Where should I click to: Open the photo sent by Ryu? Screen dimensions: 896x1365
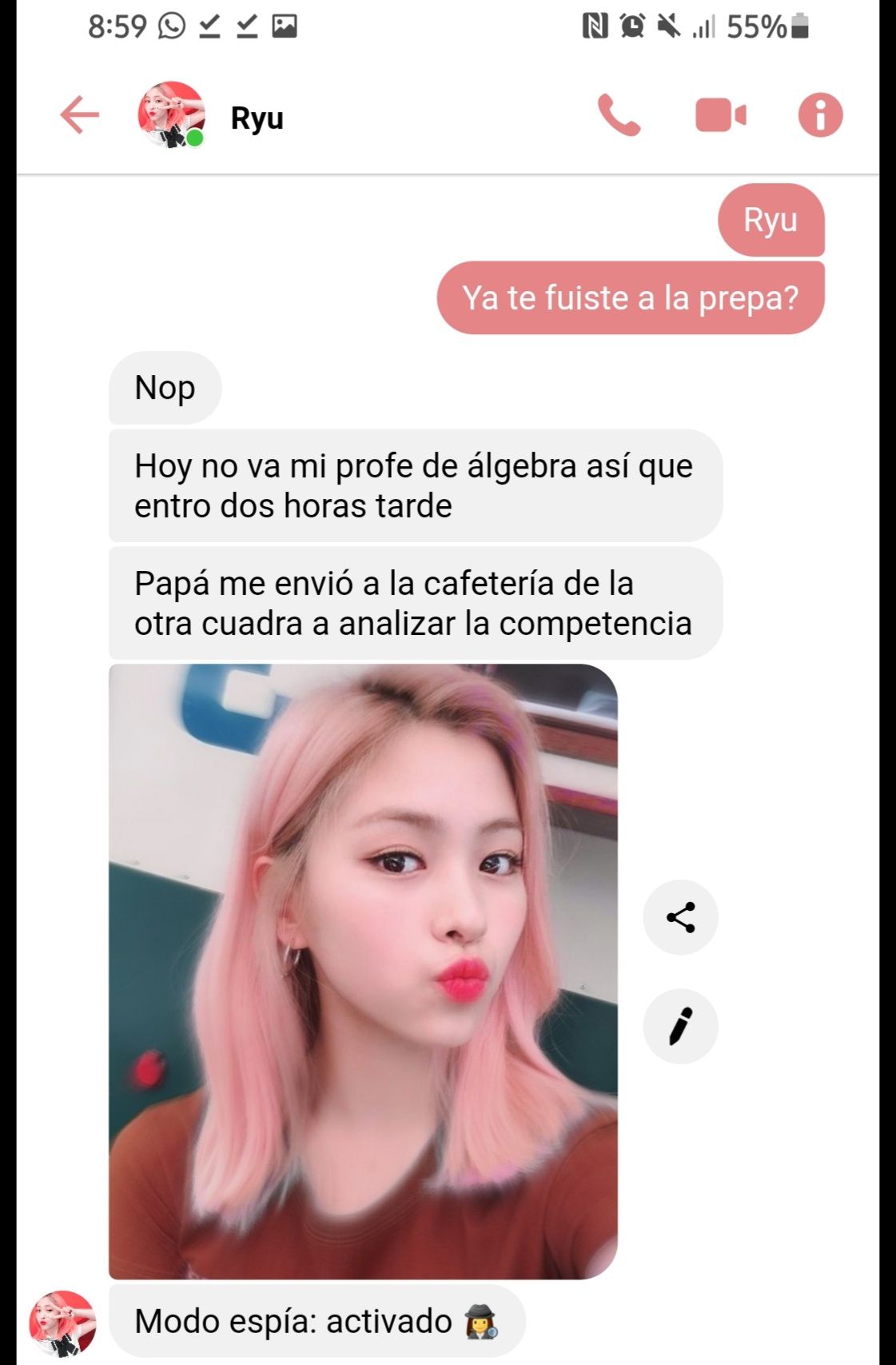(x=363, y=971)
